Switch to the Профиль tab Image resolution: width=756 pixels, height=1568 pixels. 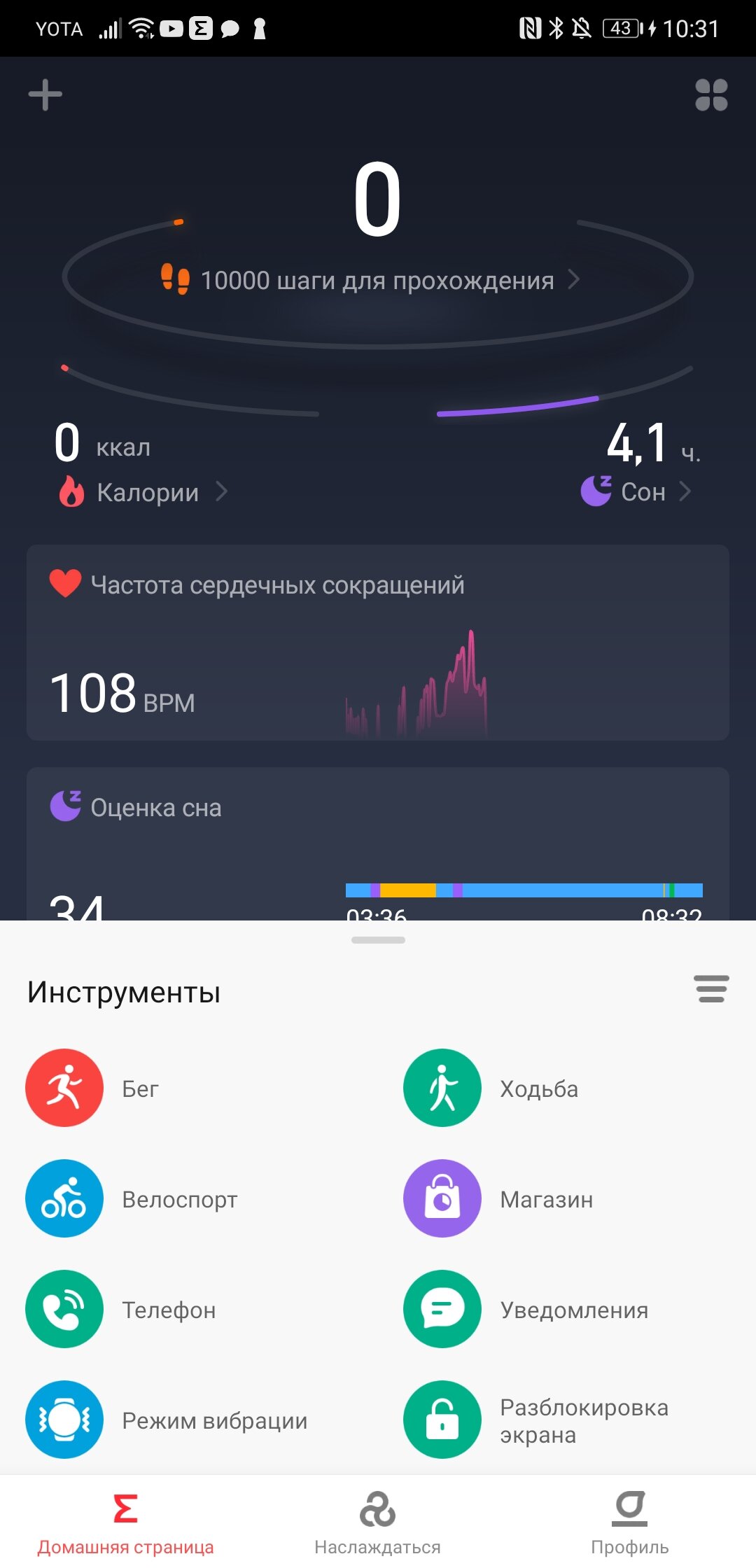[x=630, y=1522]
